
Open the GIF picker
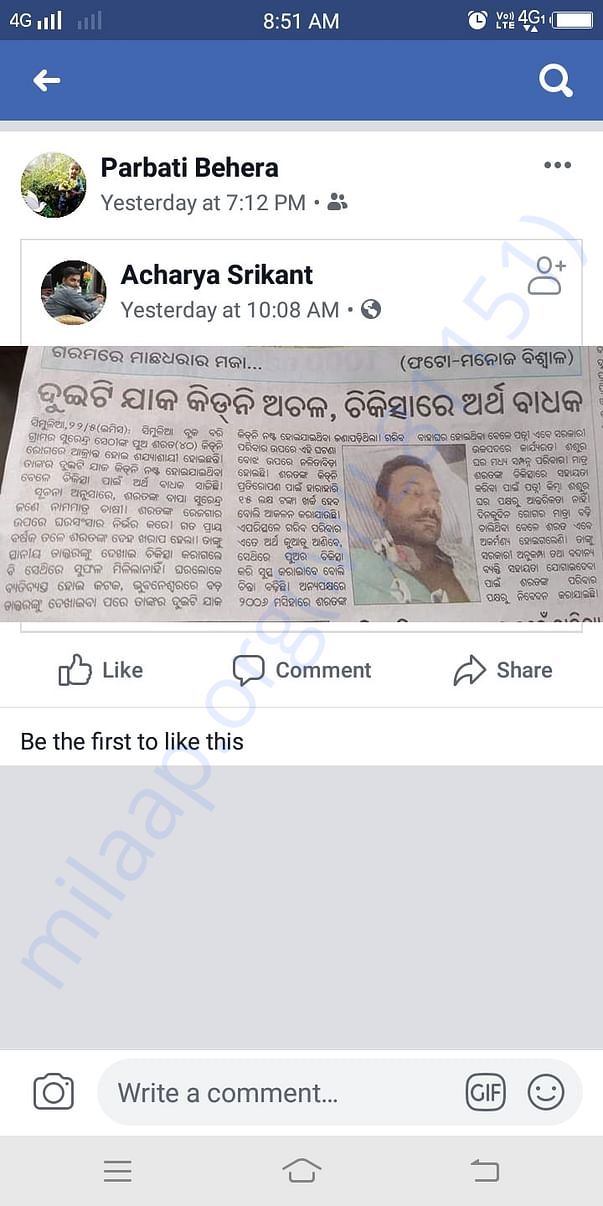point(486,1093)
